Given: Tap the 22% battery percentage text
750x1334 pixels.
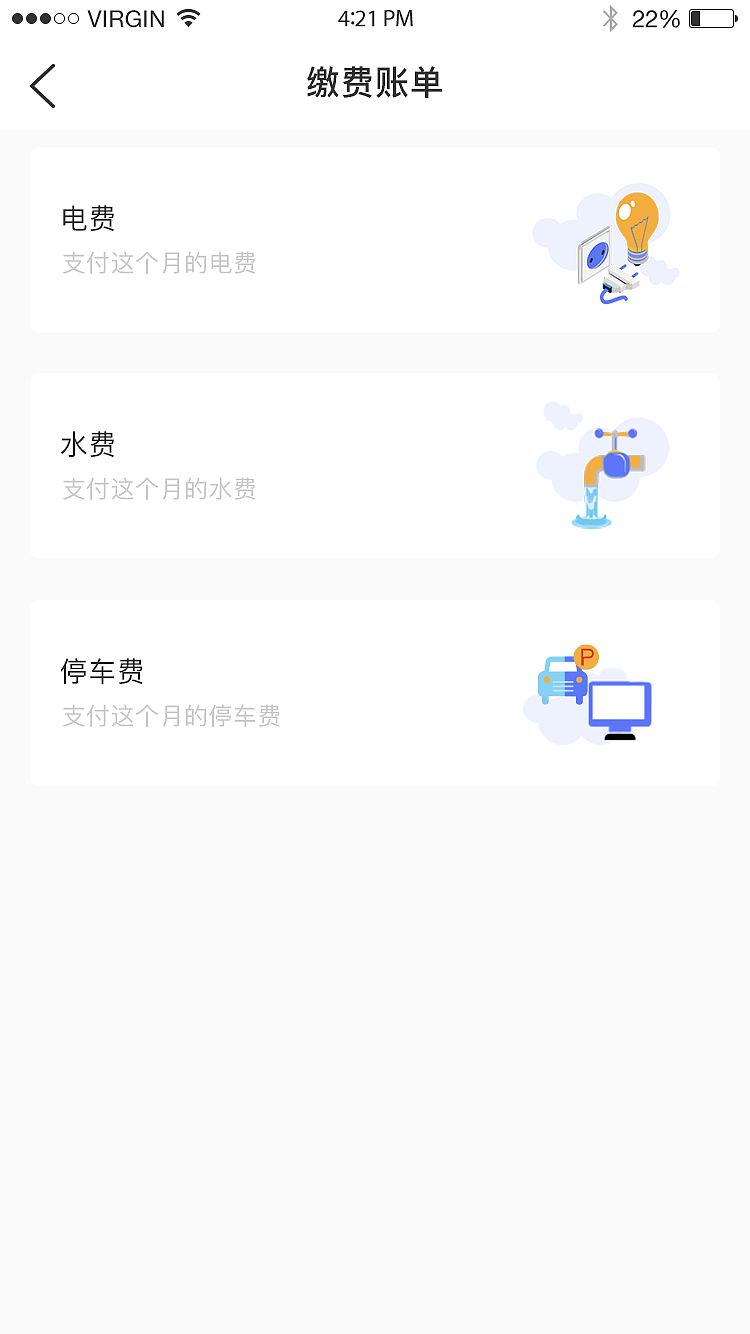Looking at the screenshot, I should tap(655, 17).
